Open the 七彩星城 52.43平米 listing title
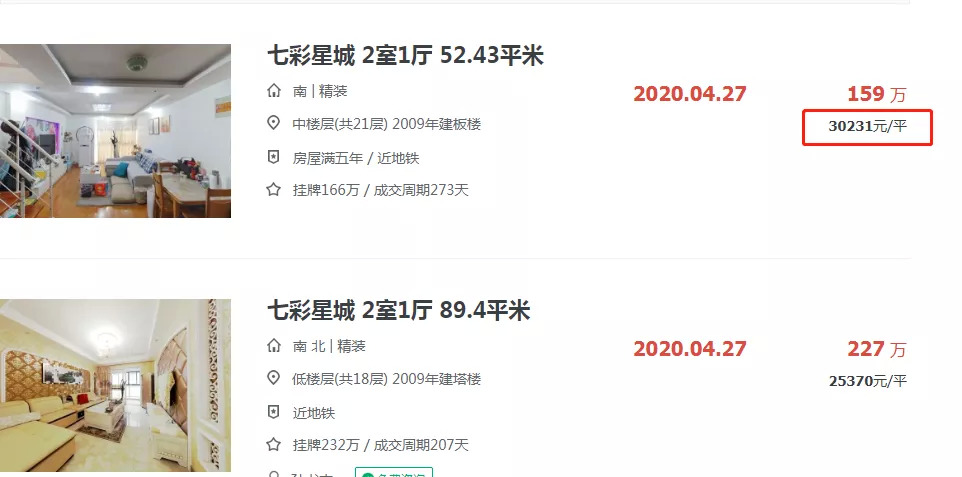This screenshot has height=477, width=962. (405, 56)
